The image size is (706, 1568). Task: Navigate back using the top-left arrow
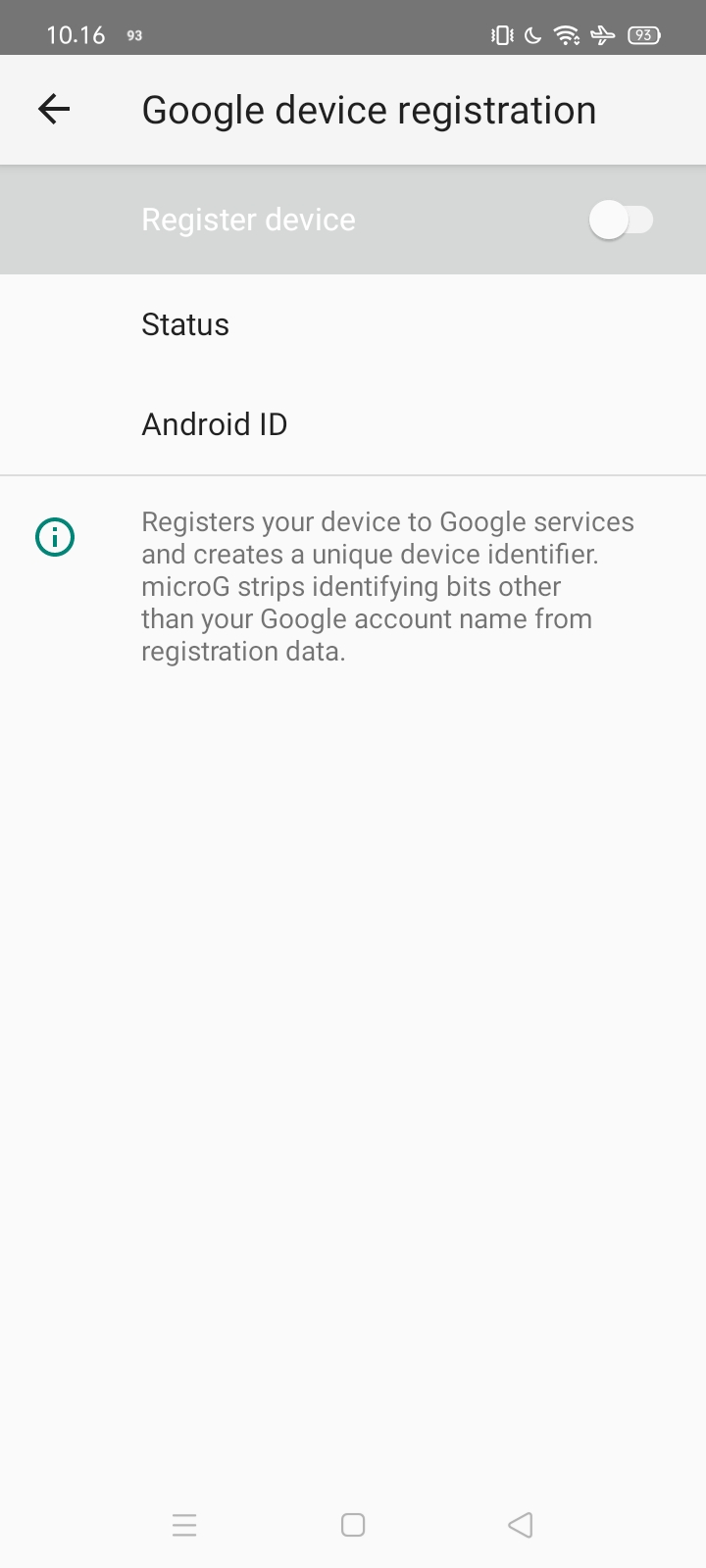coord(54,109)
